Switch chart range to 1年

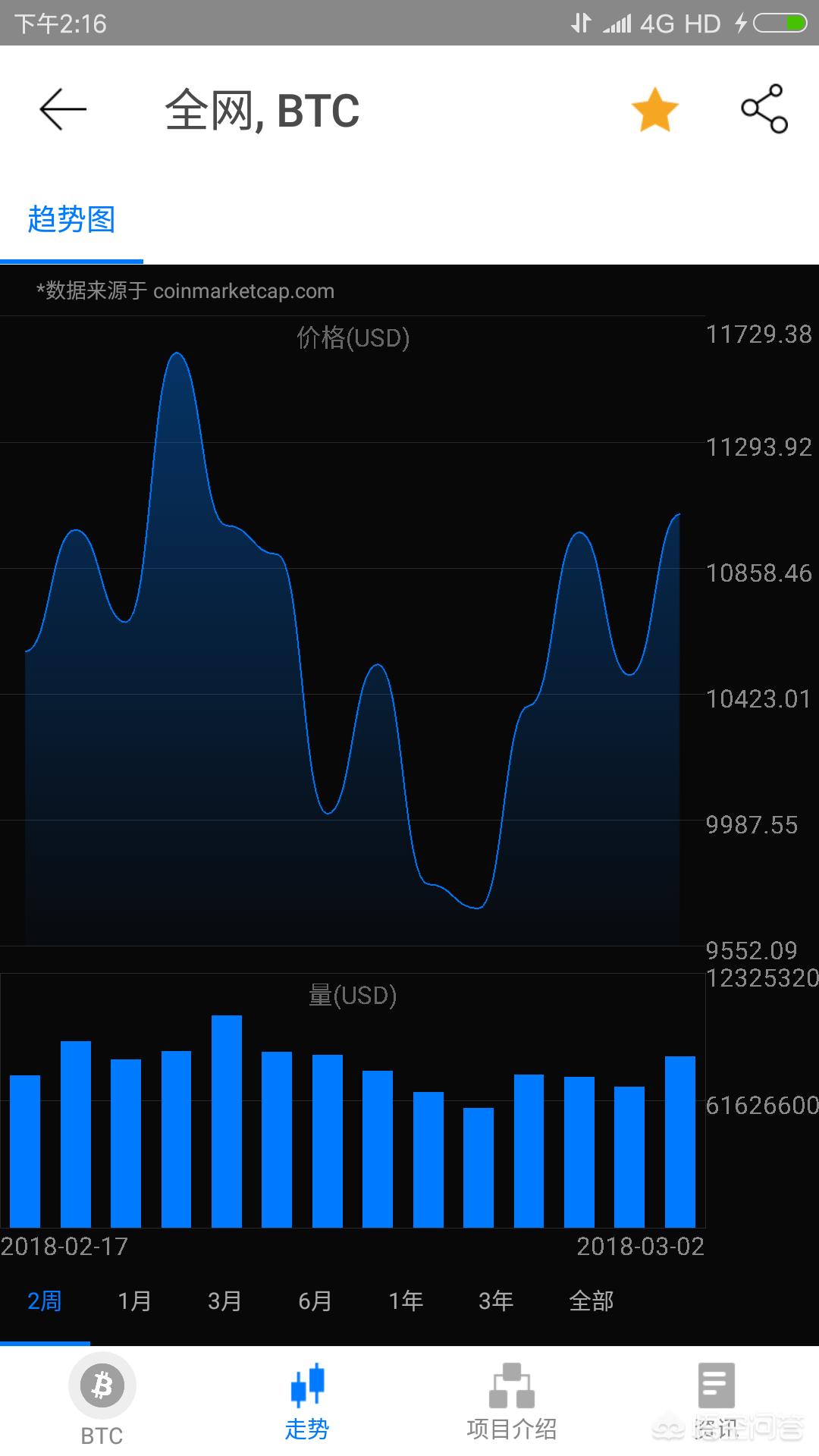(x=406, y=1301)
